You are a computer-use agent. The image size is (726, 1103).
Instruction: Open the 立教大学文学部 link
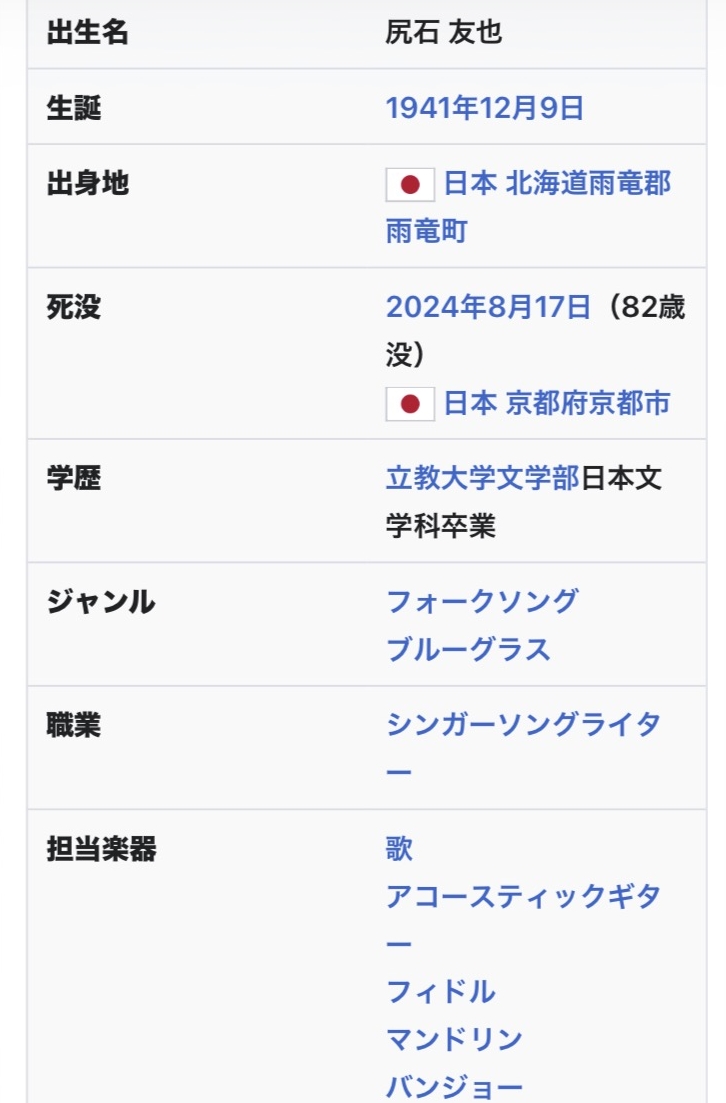point(483,478)
